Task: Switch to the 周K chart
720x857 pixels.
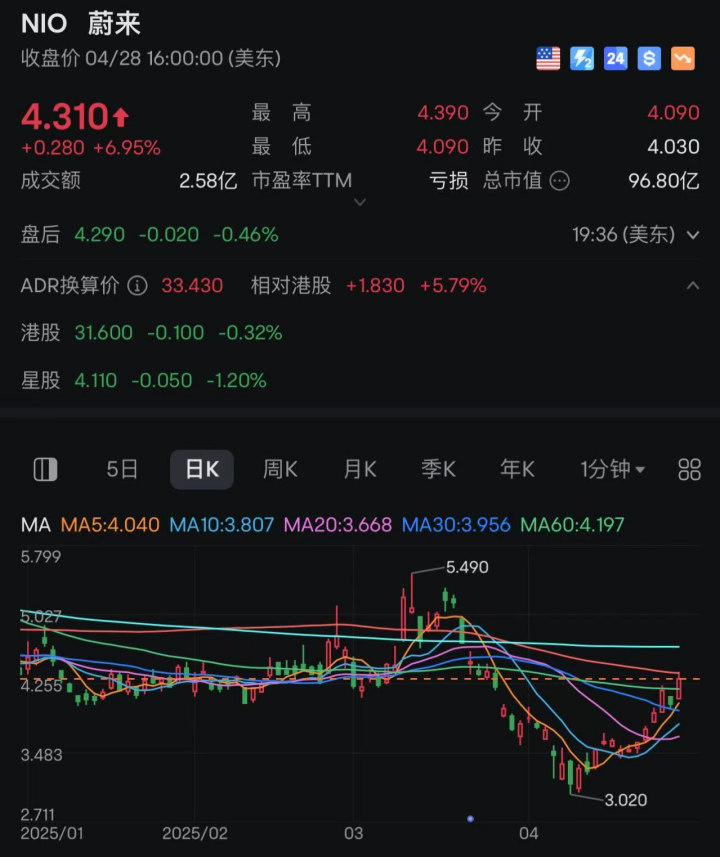Action: coord(280,469)
